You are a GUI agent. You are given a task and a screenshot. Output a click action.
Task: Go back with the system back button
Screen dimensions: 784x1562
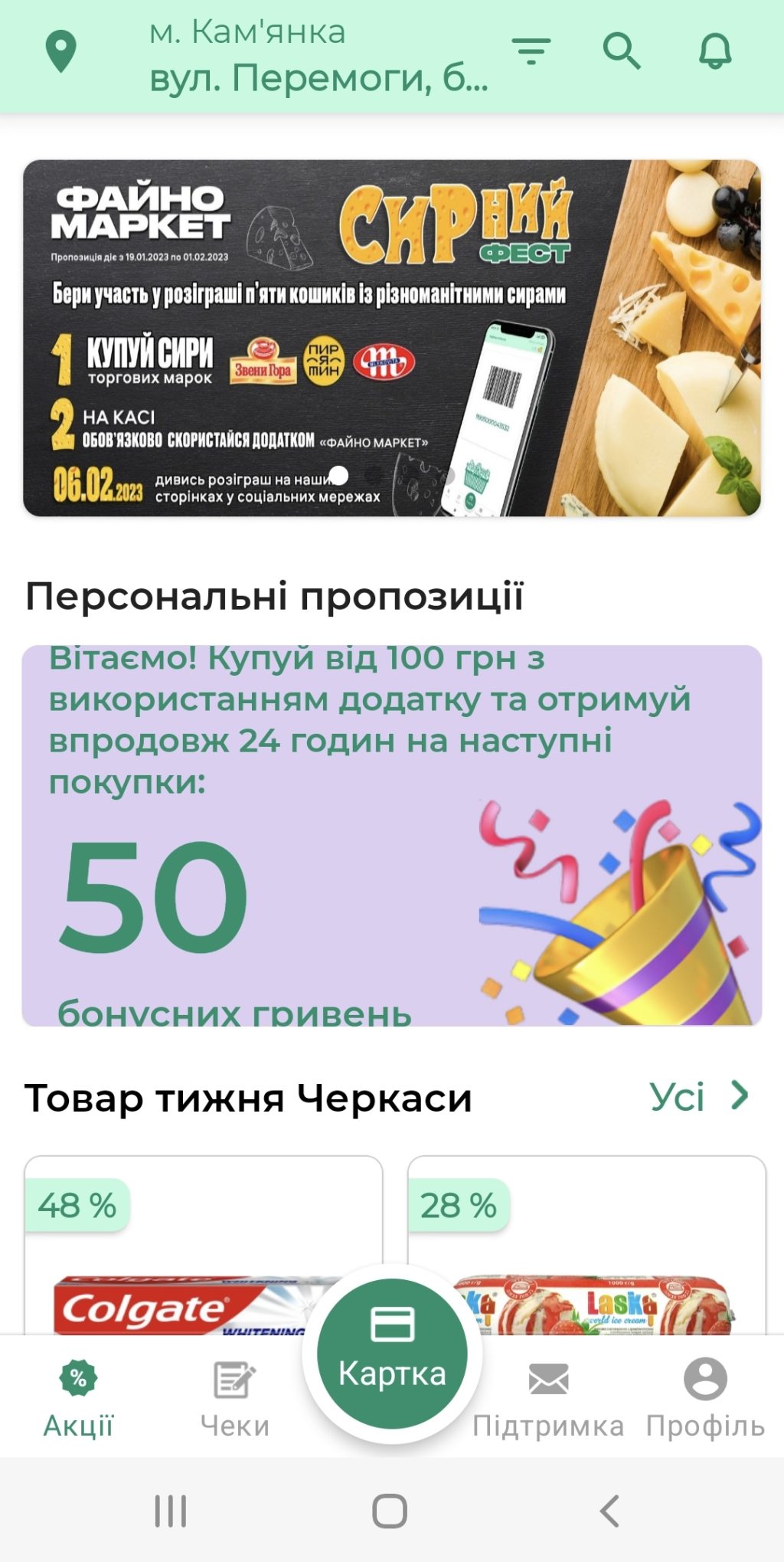click(x=609, y=1511)
